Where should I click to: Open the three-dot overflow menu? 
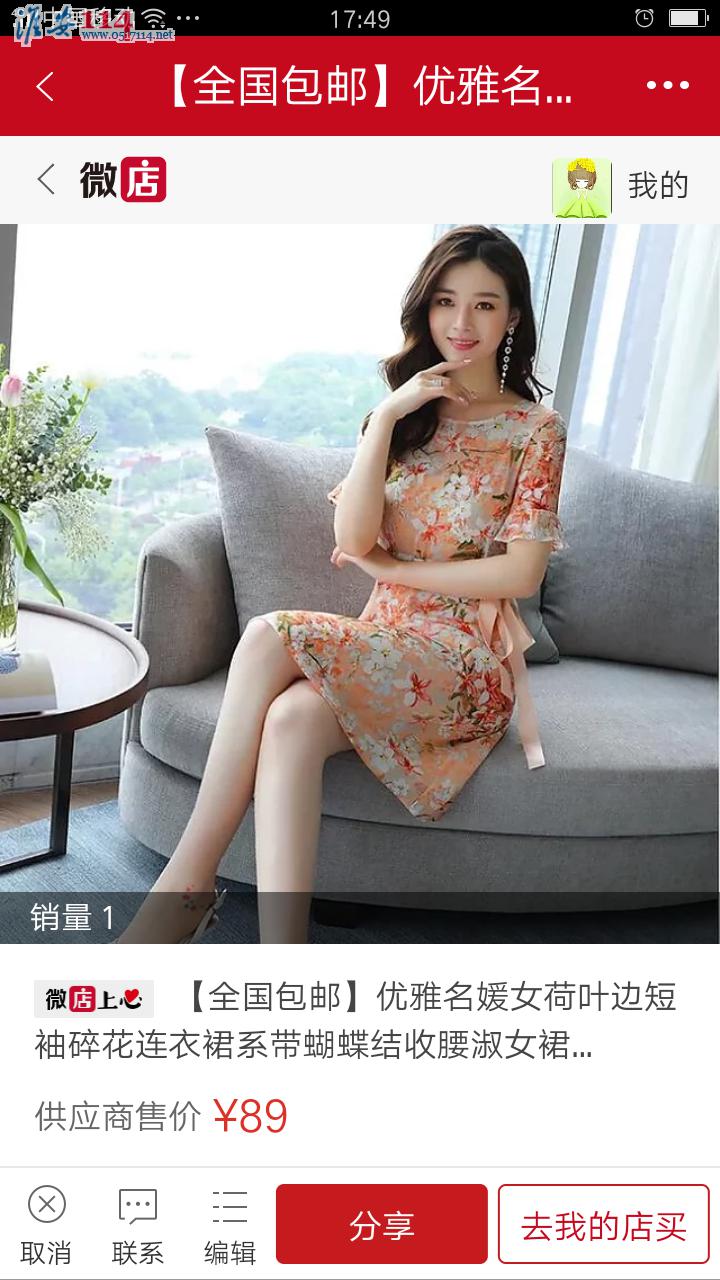(x=667, y=86)
